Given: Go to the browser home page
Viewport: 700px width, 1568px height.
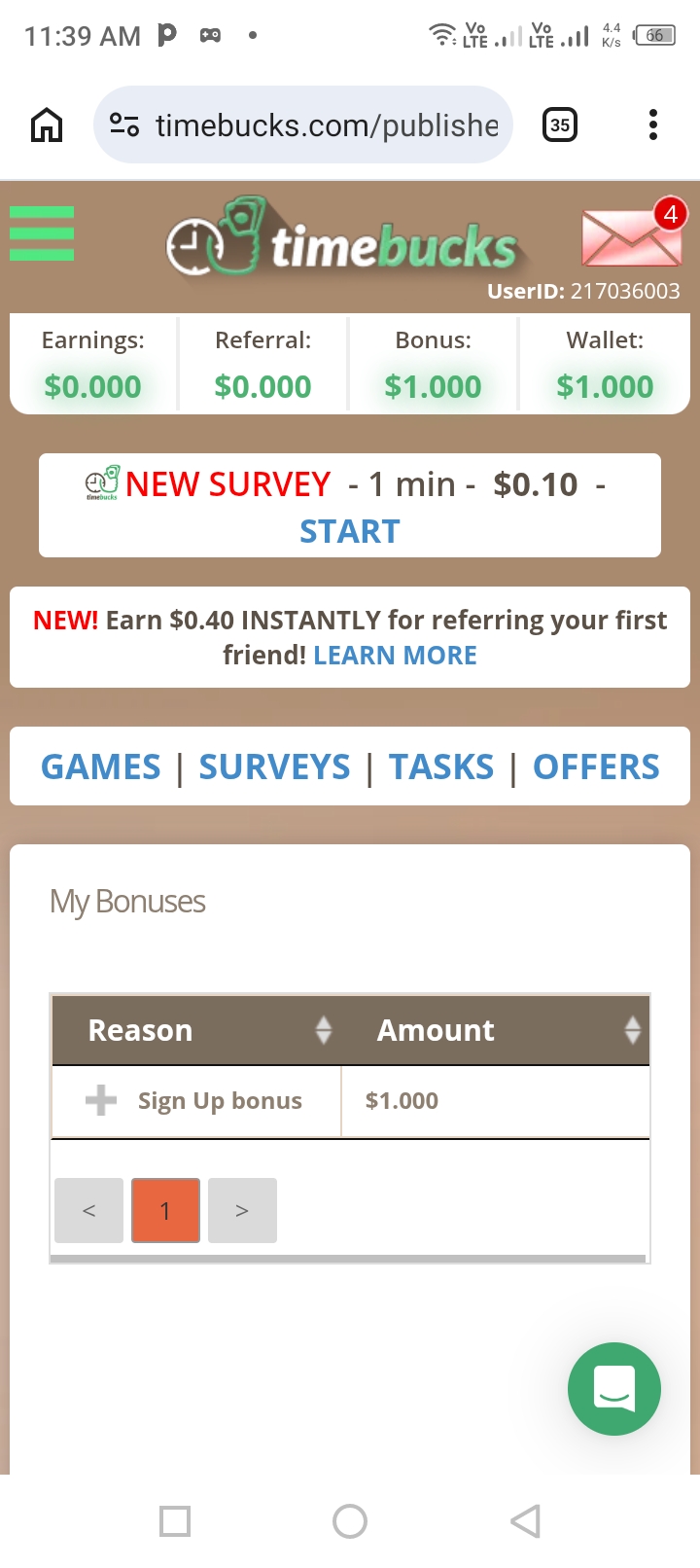Looking at the screenshot, I should [47, 125].
